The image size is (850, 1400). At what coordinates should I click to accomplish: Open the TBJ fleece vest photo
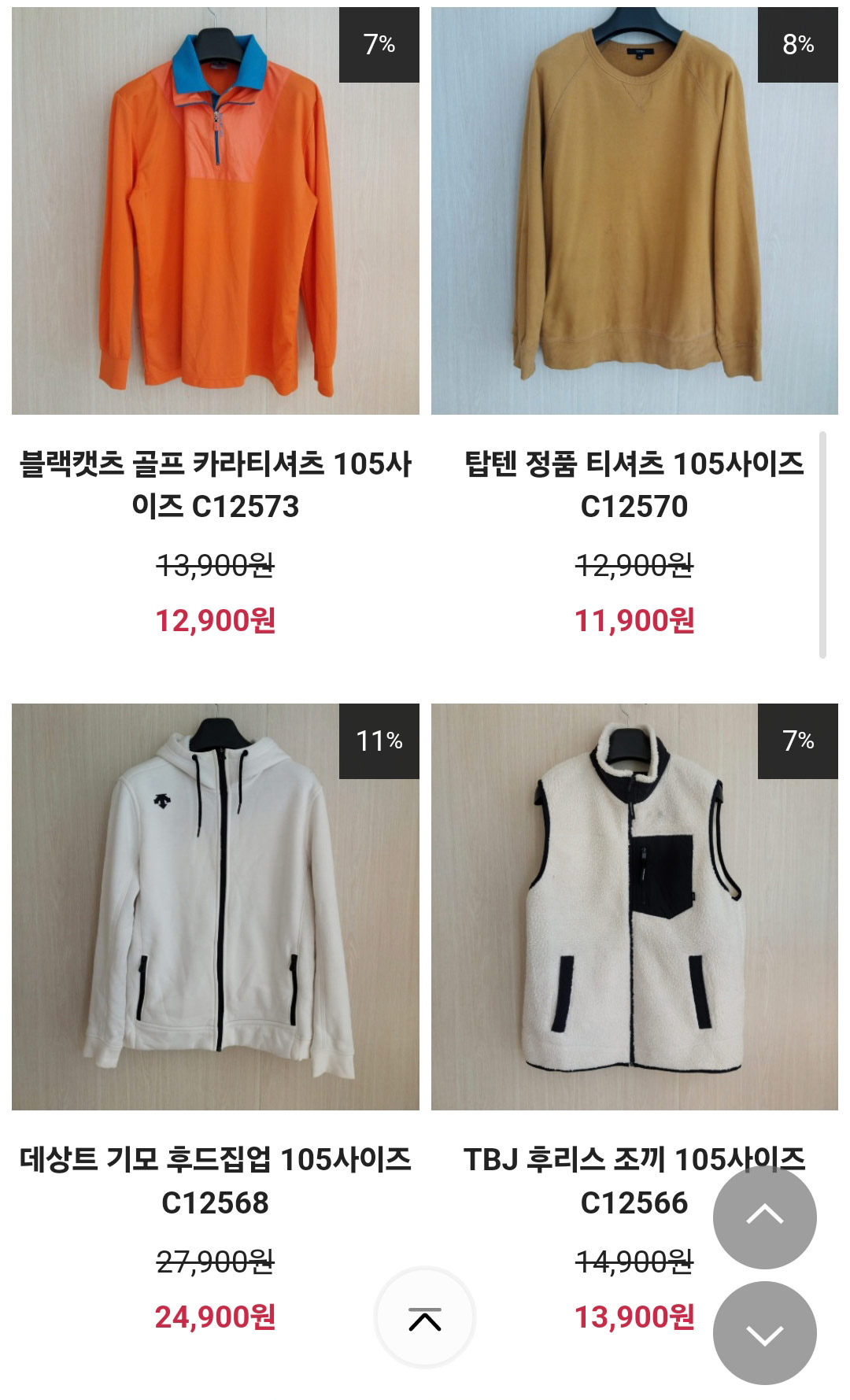[634, 907]
